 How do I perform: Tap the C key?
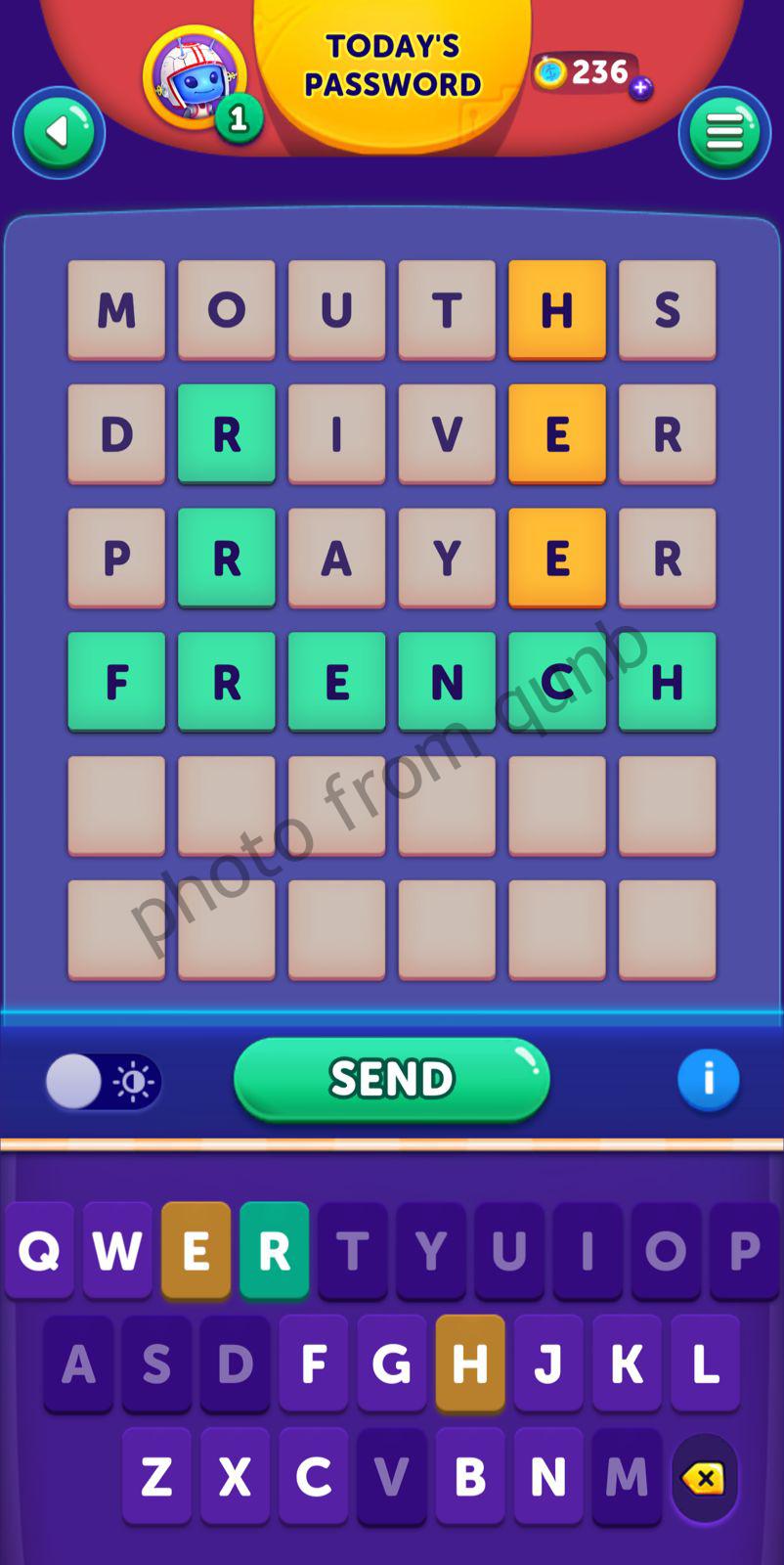point(313,1477)
